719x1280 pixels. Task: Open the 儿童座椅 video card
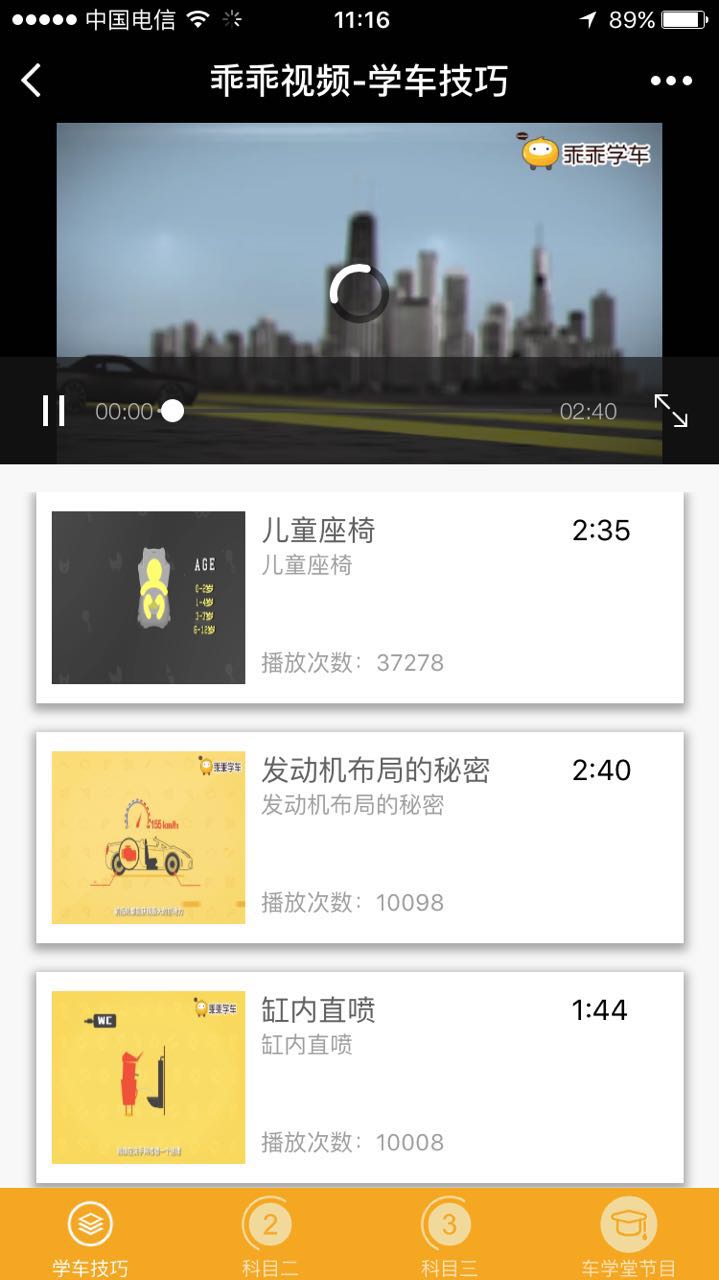359,597
